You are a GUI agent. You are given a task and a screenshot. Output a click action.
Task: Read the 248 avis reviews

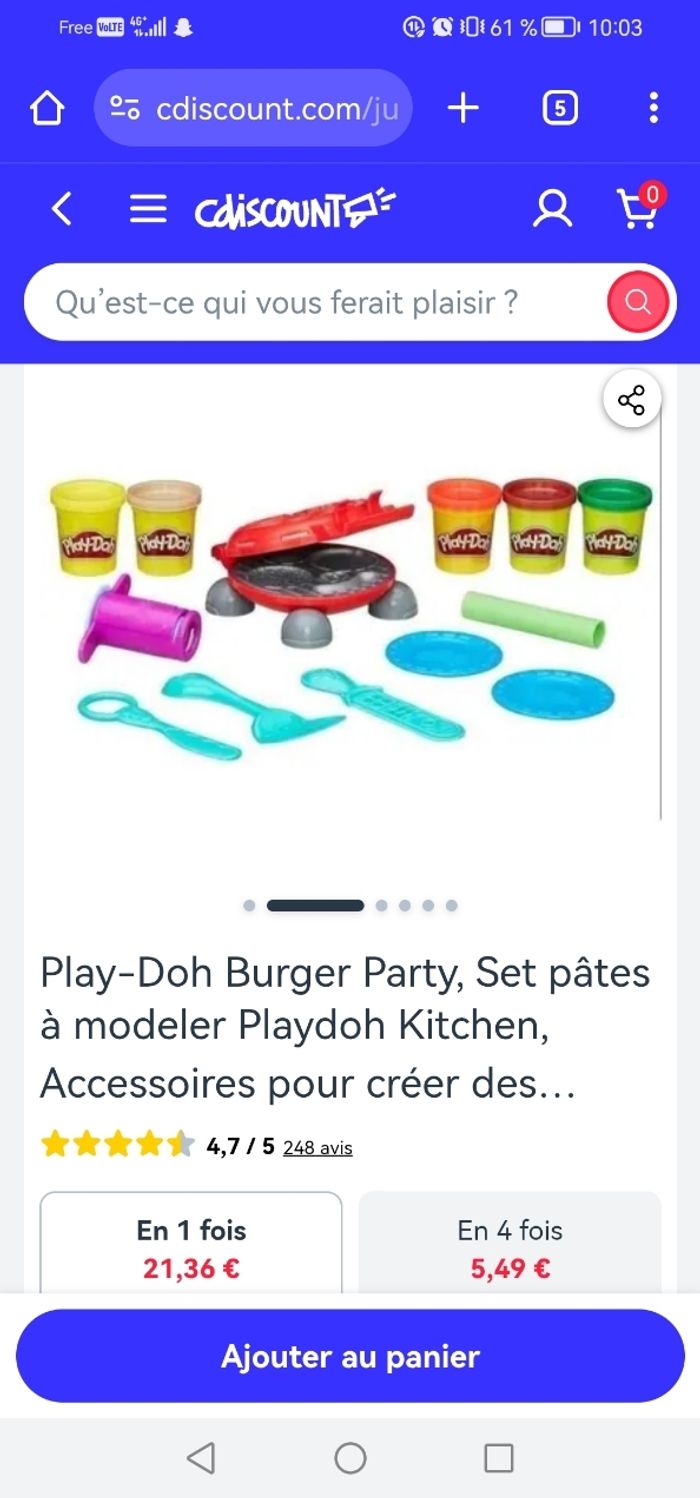pos(317,1148)
